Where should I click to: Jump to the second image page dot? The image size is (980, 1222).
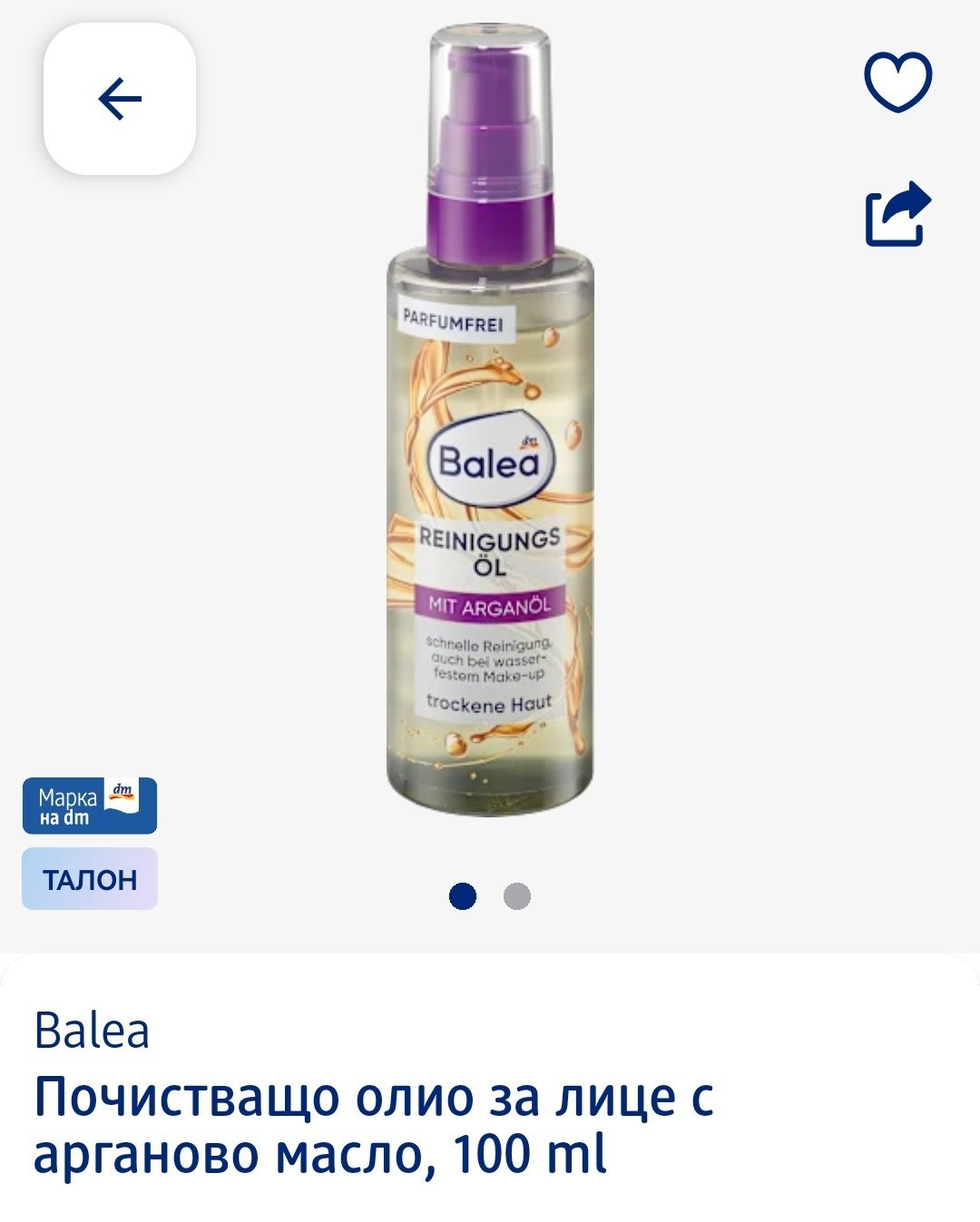(517, 896)
